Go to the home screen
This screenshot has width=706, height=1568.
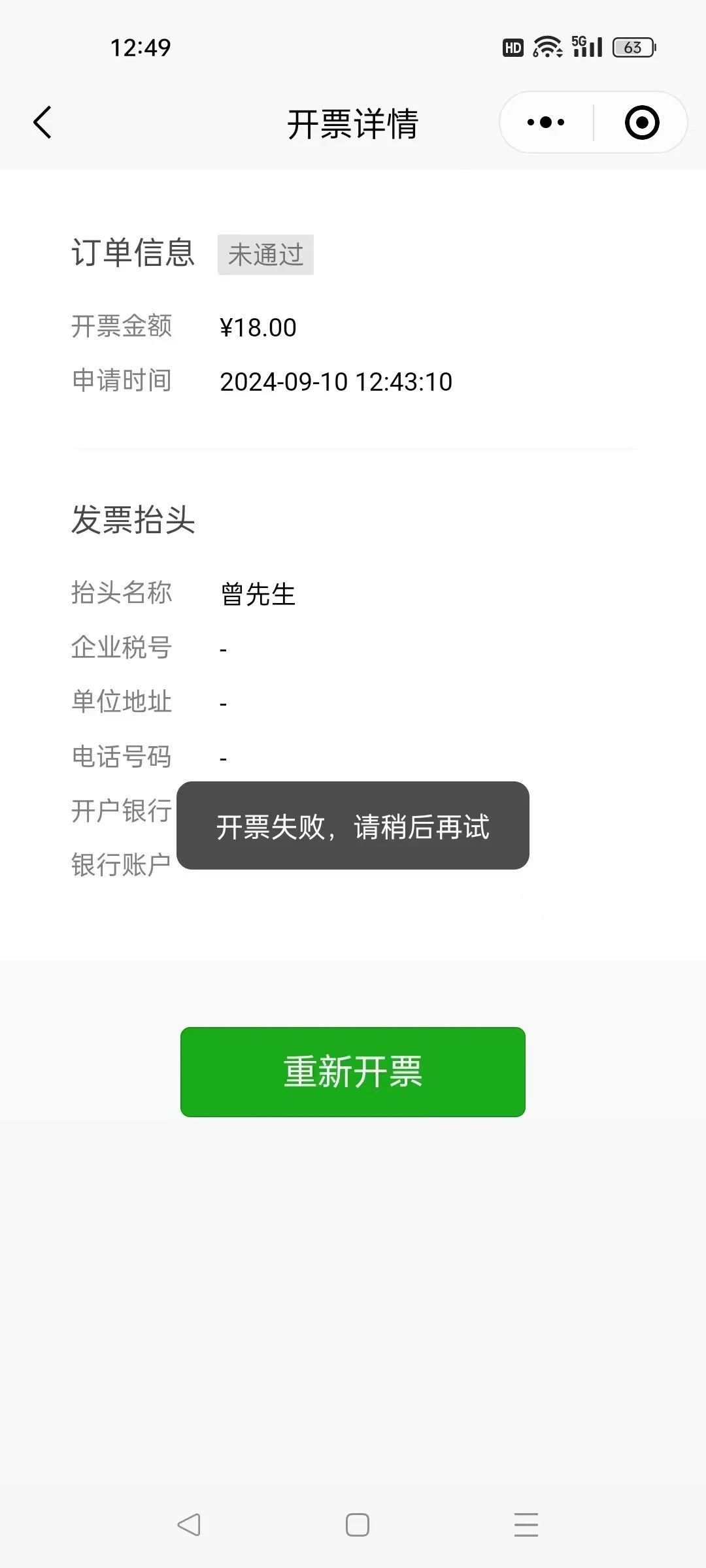358,1525
